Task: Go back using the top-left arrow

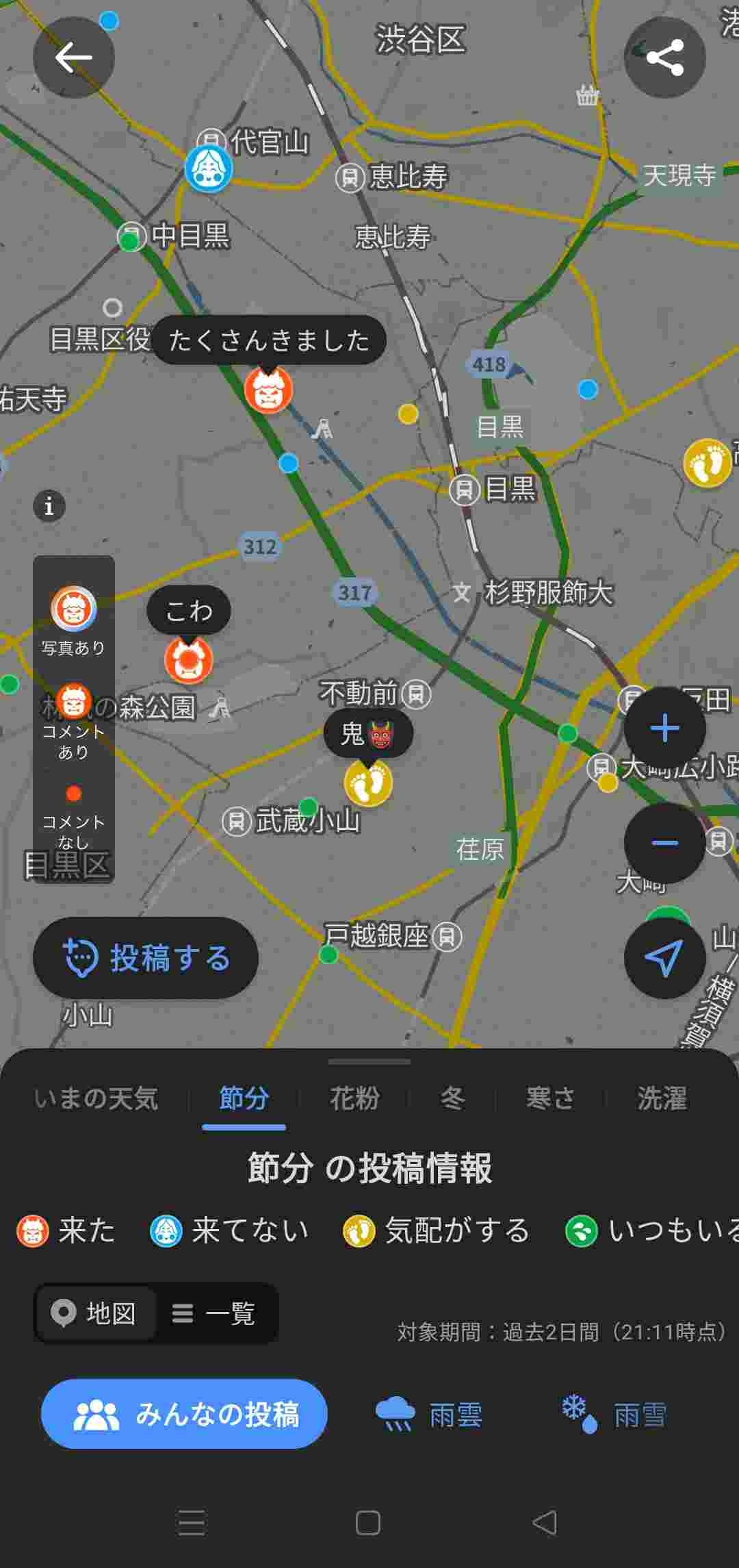Action: [x=73, y=58]
